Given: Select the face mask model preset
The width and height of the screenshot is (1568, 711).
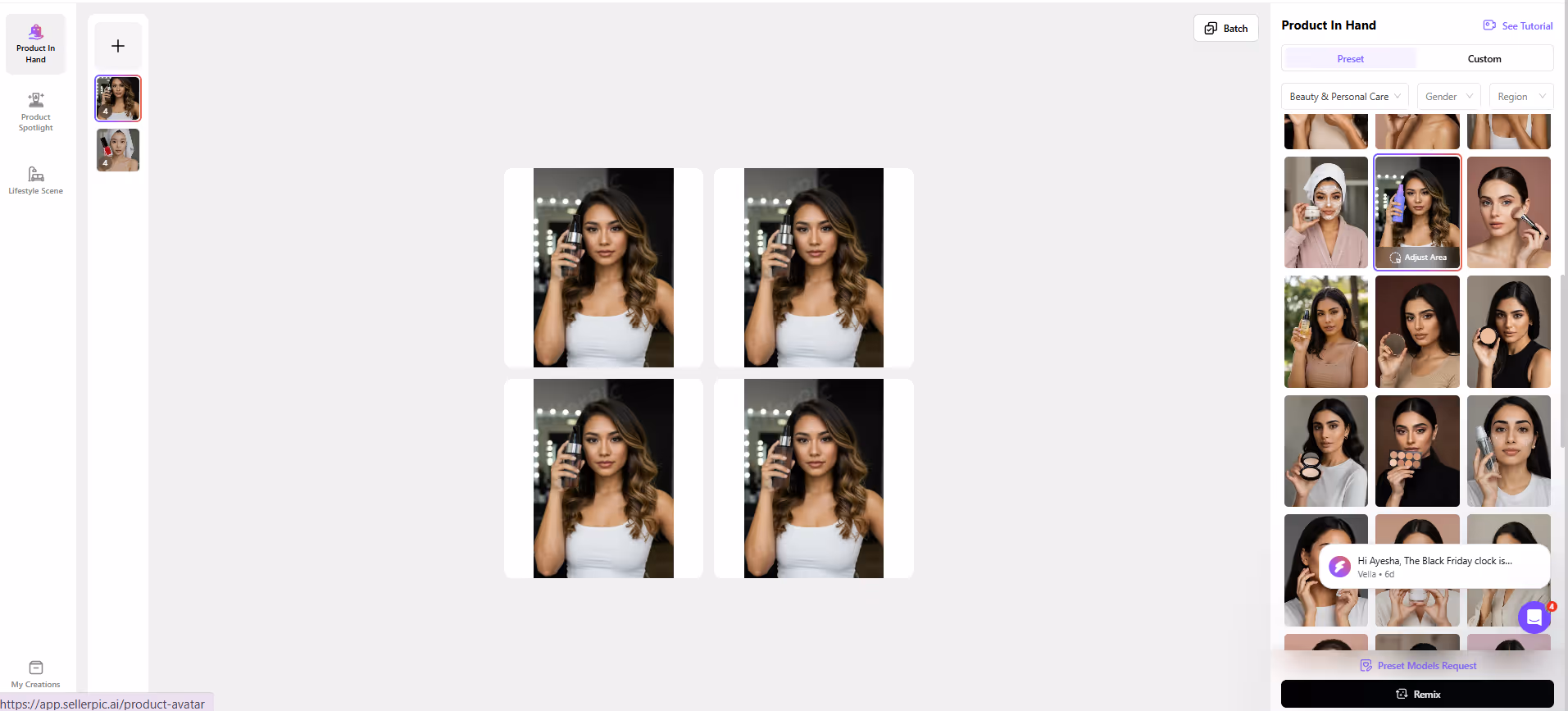Looking at the screenshot, I should click(1325, 212).
